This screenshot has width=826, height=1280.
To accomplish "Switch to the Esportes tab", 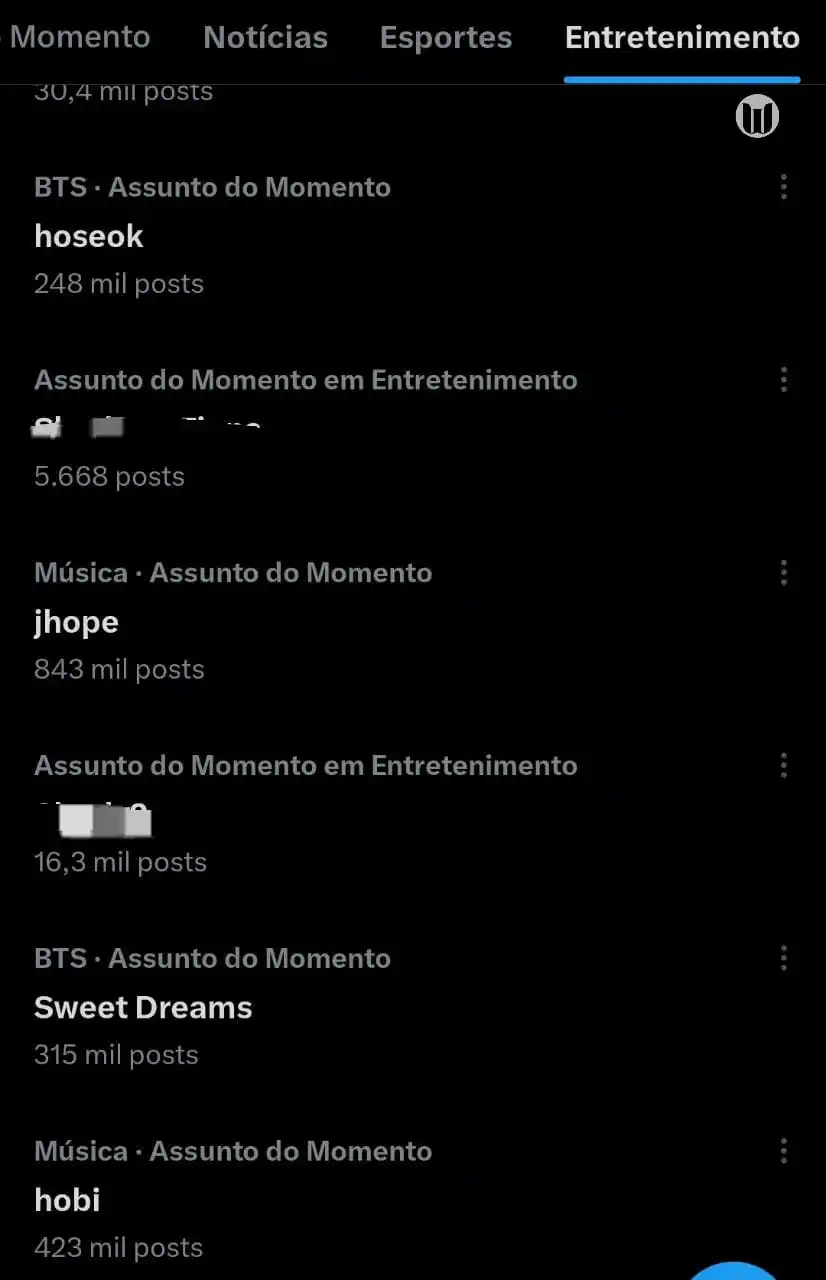I will [446, 38].
